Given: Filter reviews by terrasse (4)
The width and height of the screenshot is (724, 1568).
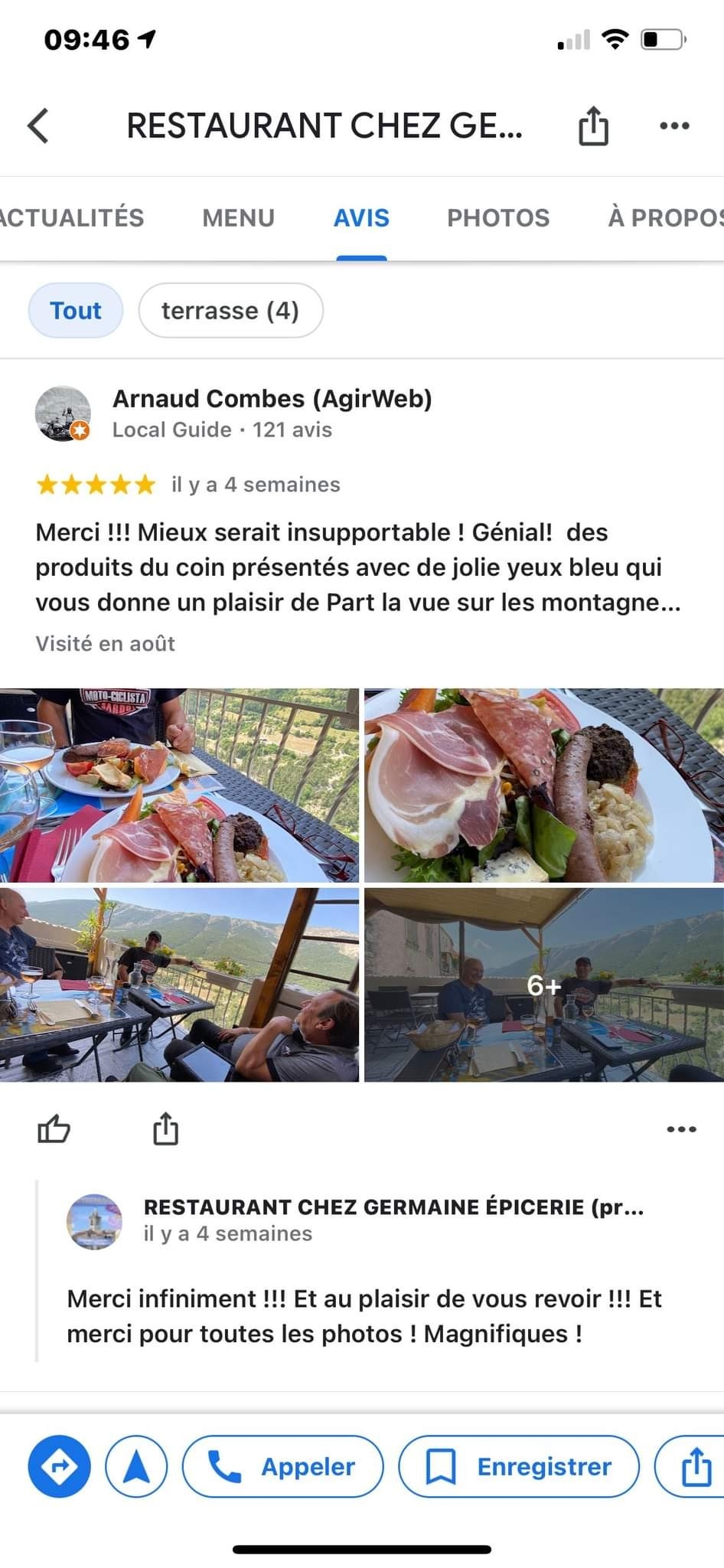Looking at the screenshot, I should [x=230, y=310].
